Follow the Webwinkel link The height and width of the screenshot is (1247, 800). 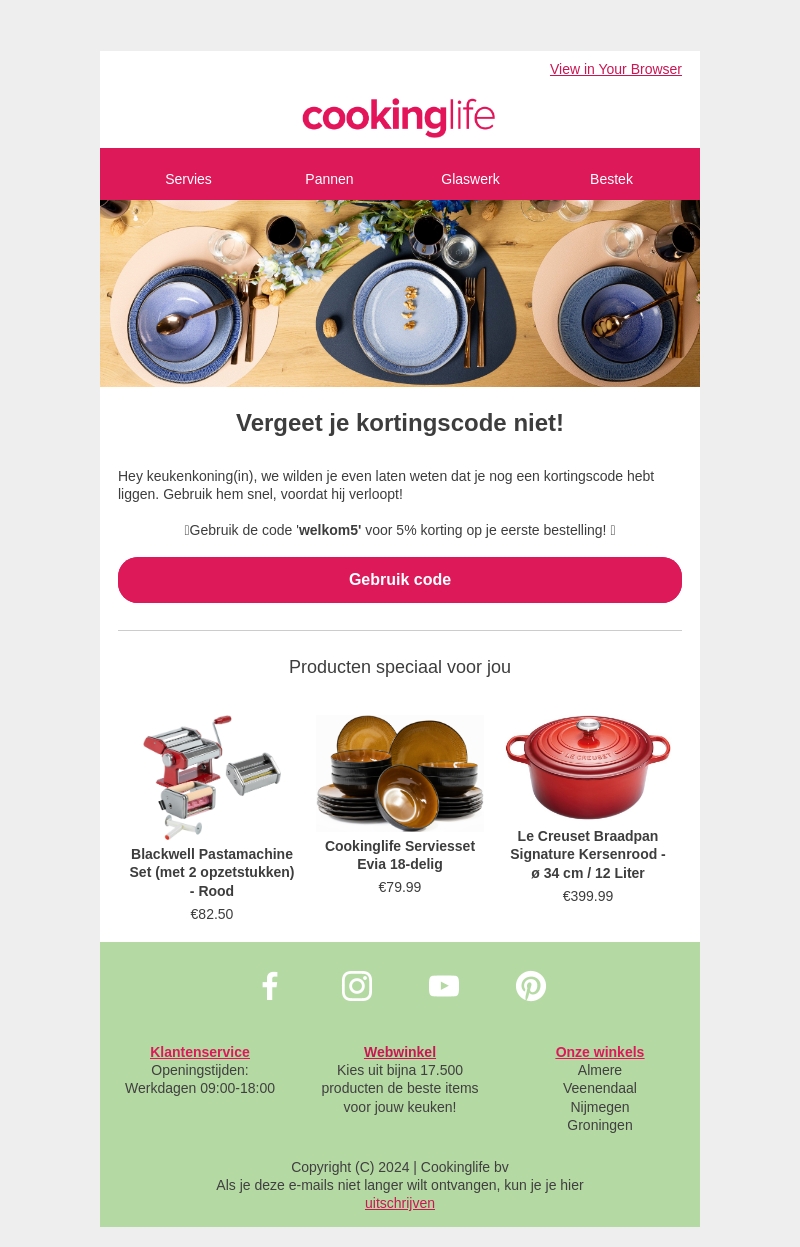pos(400,1052)
